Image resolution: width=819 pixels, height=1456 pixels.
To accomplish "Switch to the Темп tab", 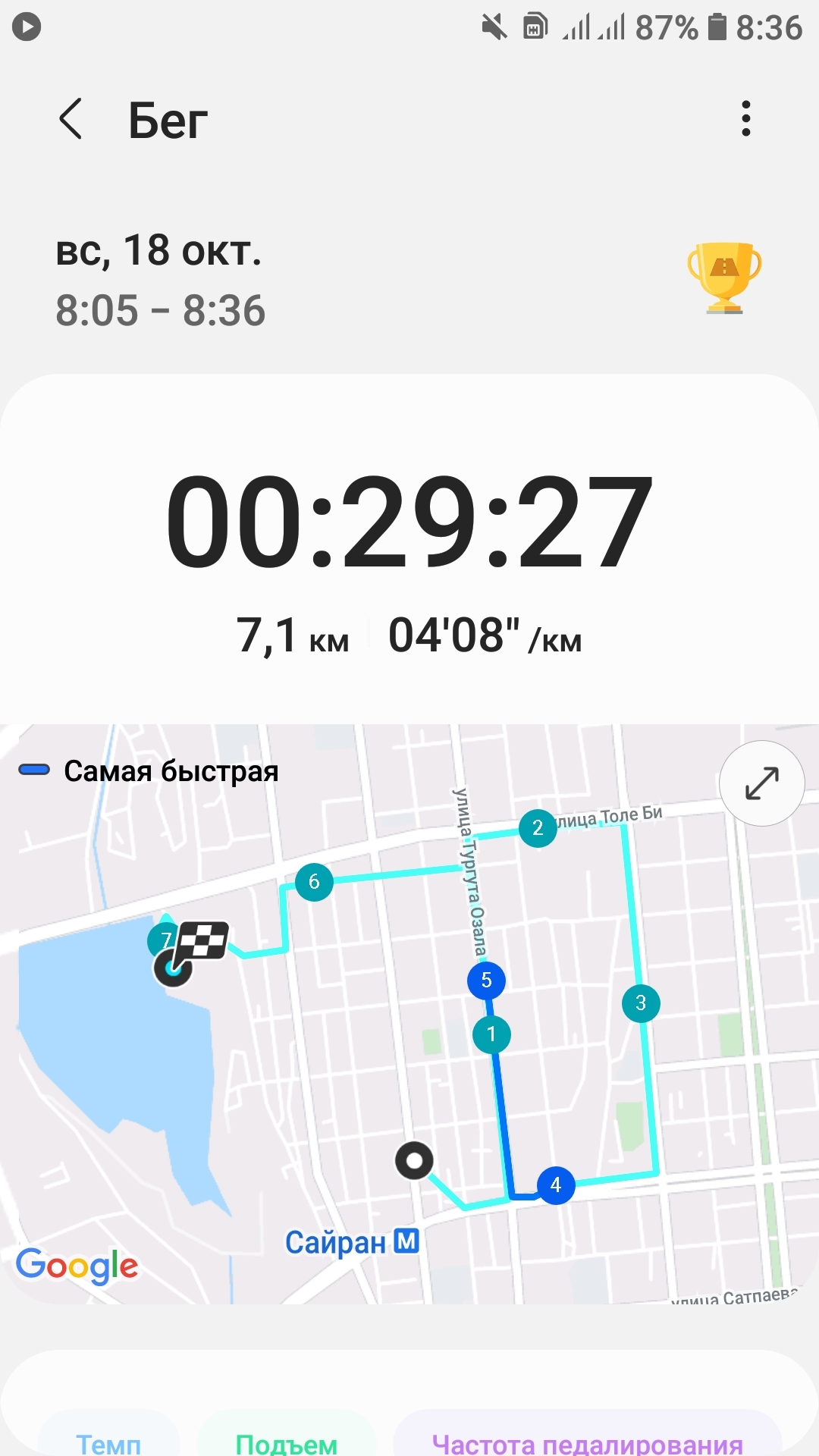I will (108, 1441).
